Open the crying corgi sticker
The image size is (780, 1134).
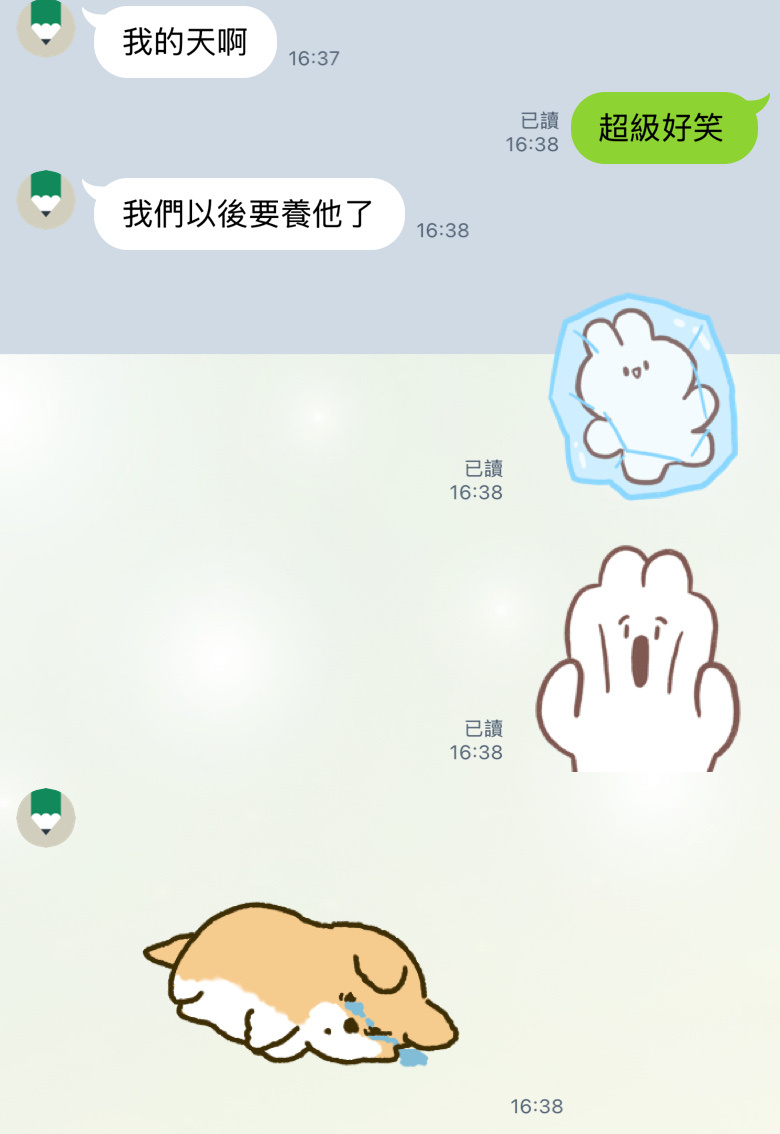tap(300, 982)
